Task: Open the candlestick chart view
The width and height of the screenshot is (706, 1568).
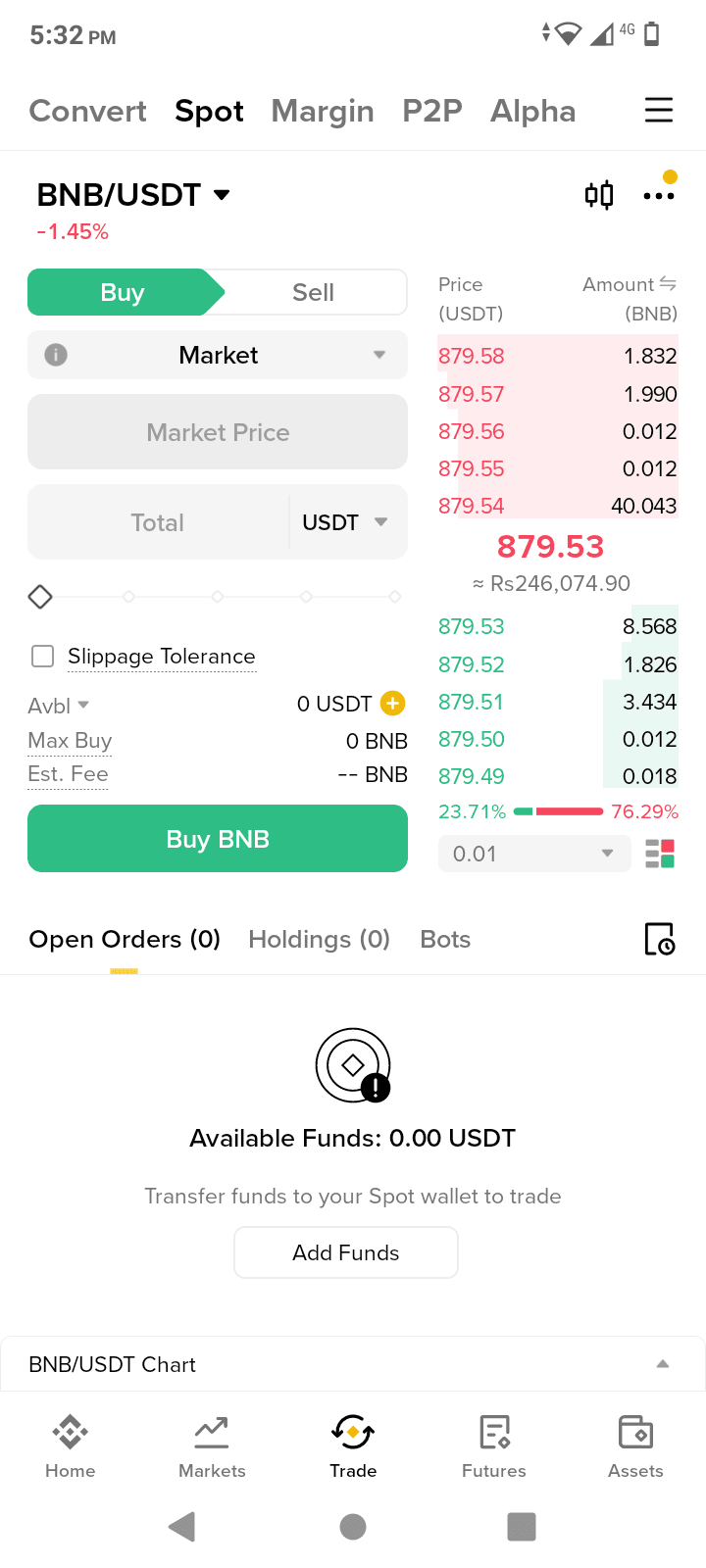Action: (x=599, y=195)
